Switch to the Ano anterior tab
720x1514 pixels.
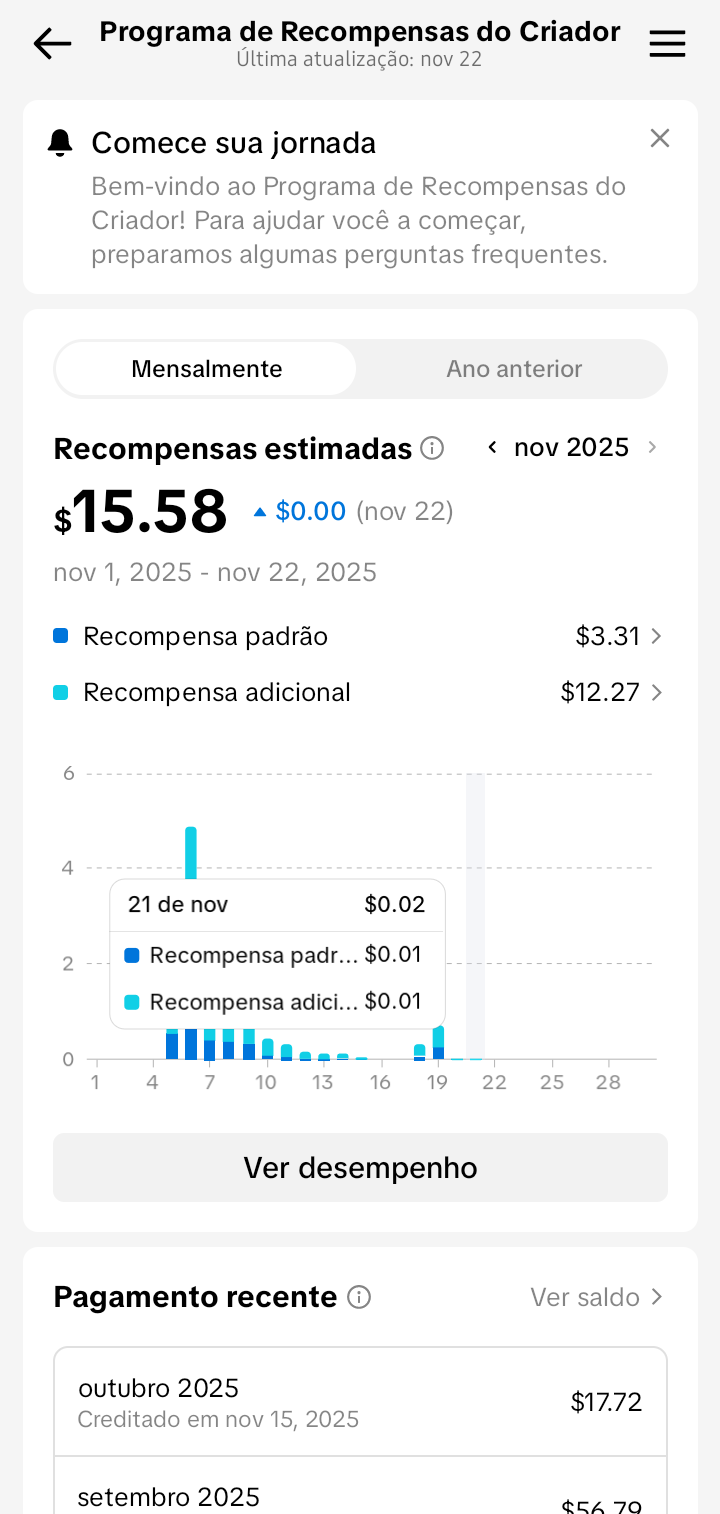click(x=514, y=369)
